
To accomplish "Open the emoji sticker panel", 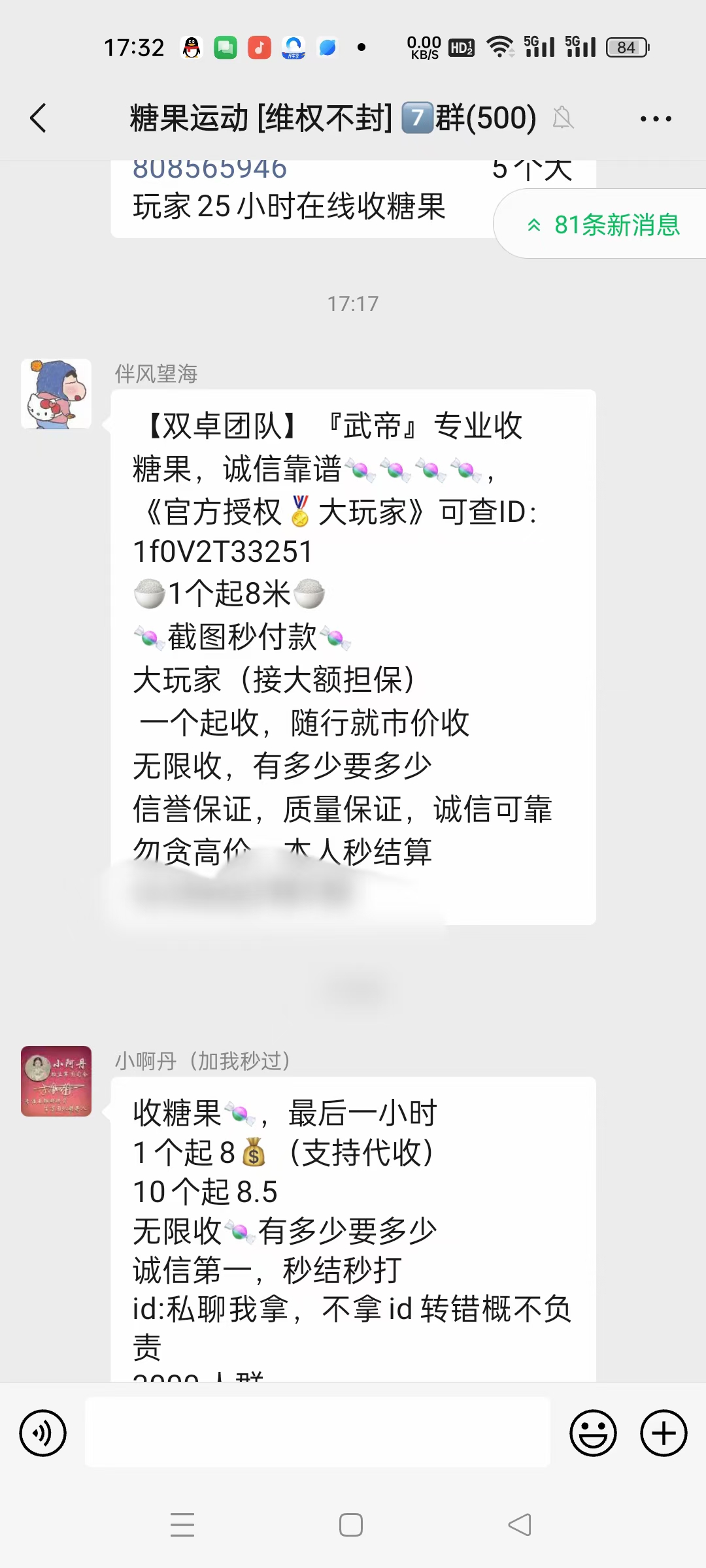I will pyautogui.click(x=593, y=1433).
